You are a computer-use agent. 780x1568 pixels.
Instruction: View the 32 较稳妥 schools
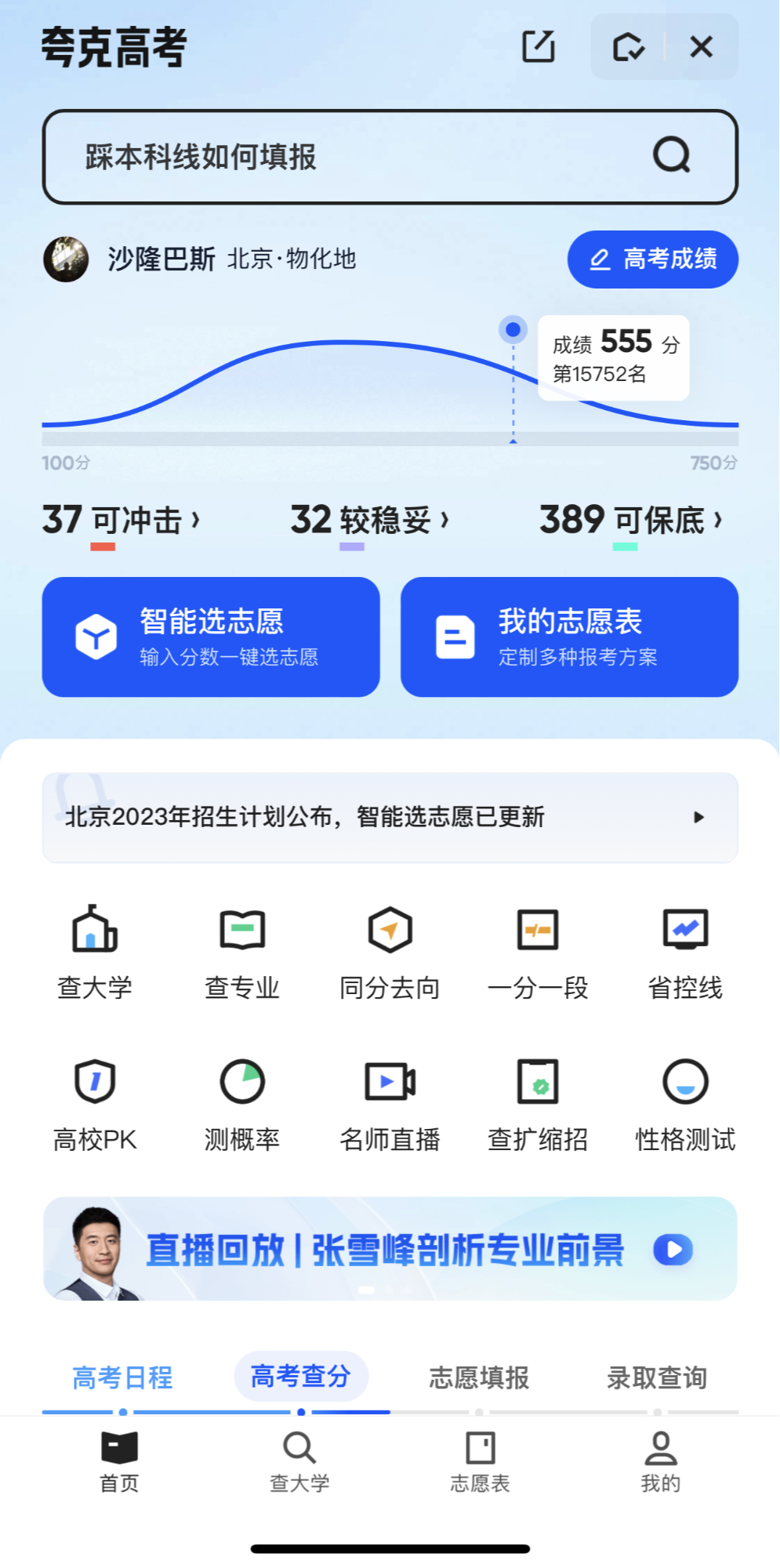point(370,520)
